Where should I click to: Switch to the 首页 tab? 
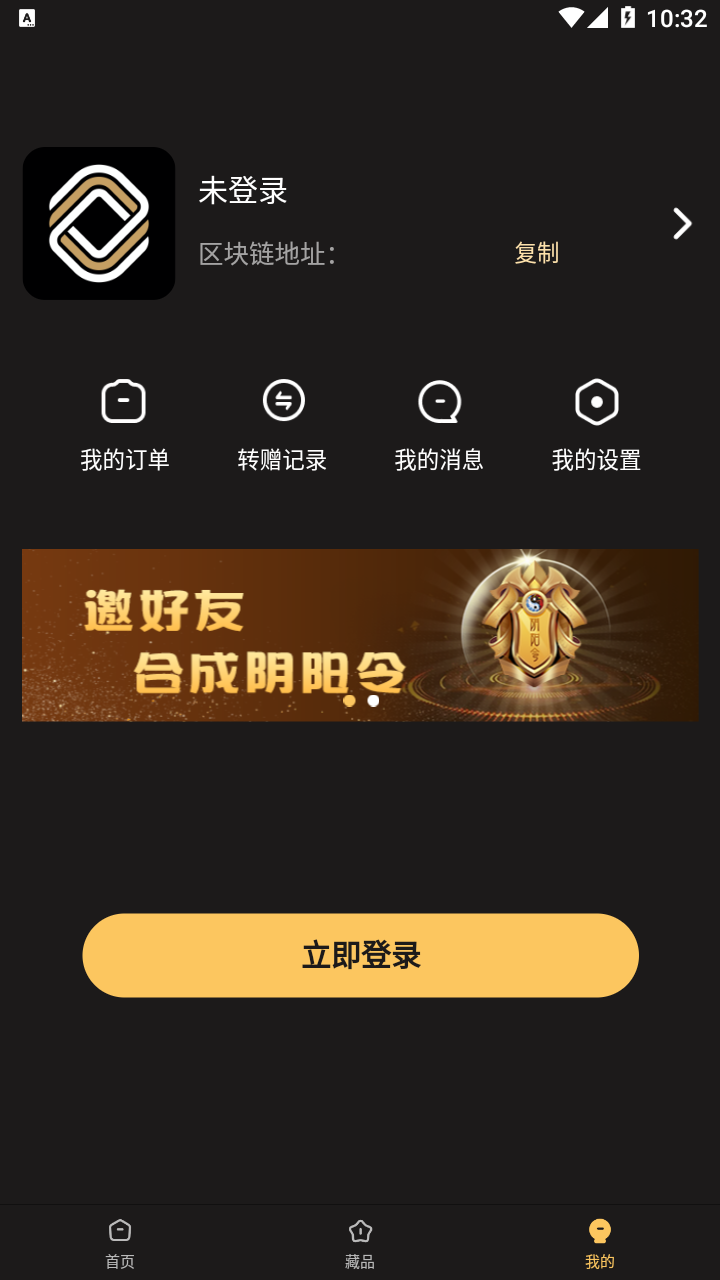(x=120, y=1243)
